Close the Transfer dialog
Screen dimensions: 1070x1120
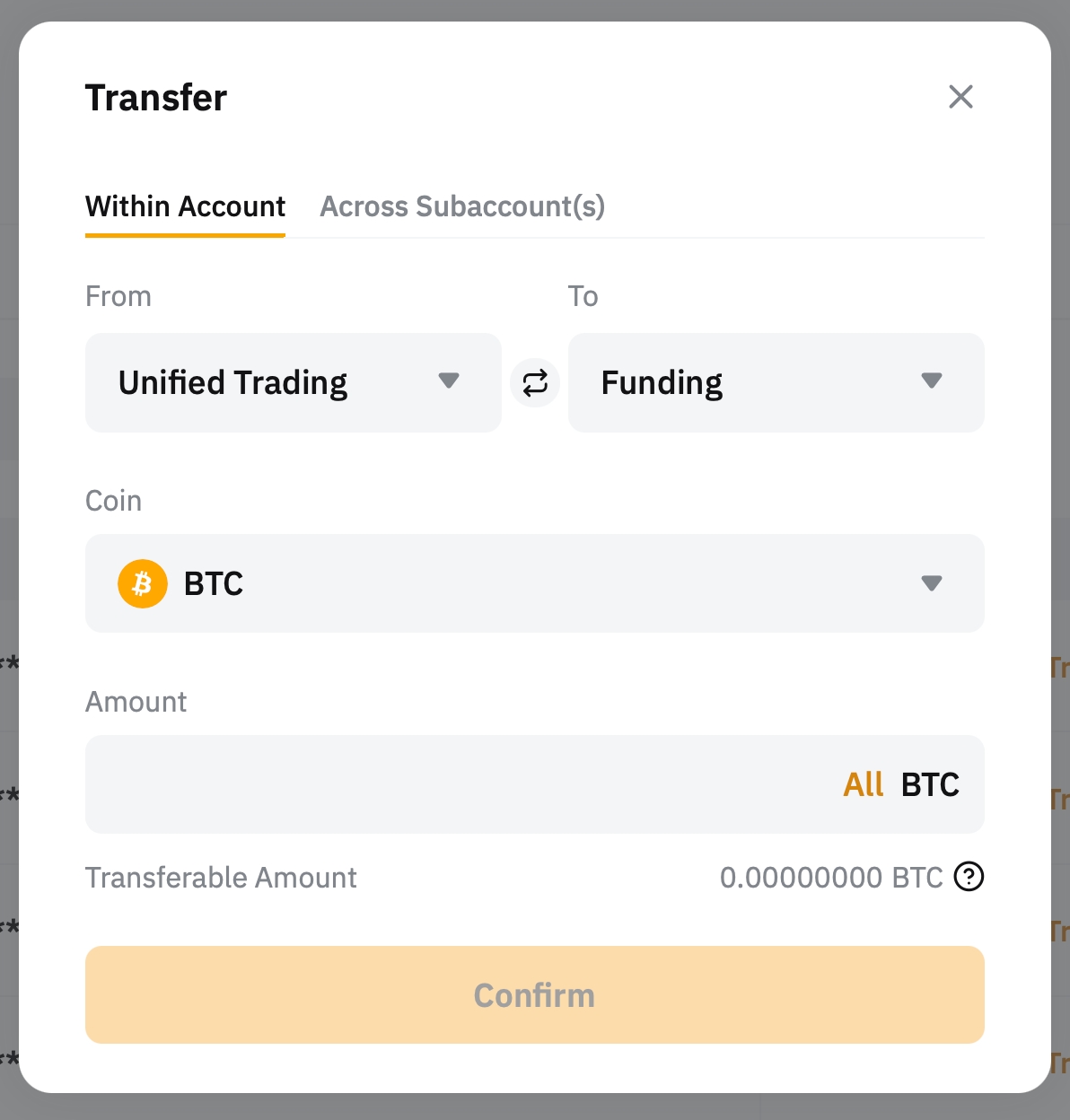click(960, 97)
